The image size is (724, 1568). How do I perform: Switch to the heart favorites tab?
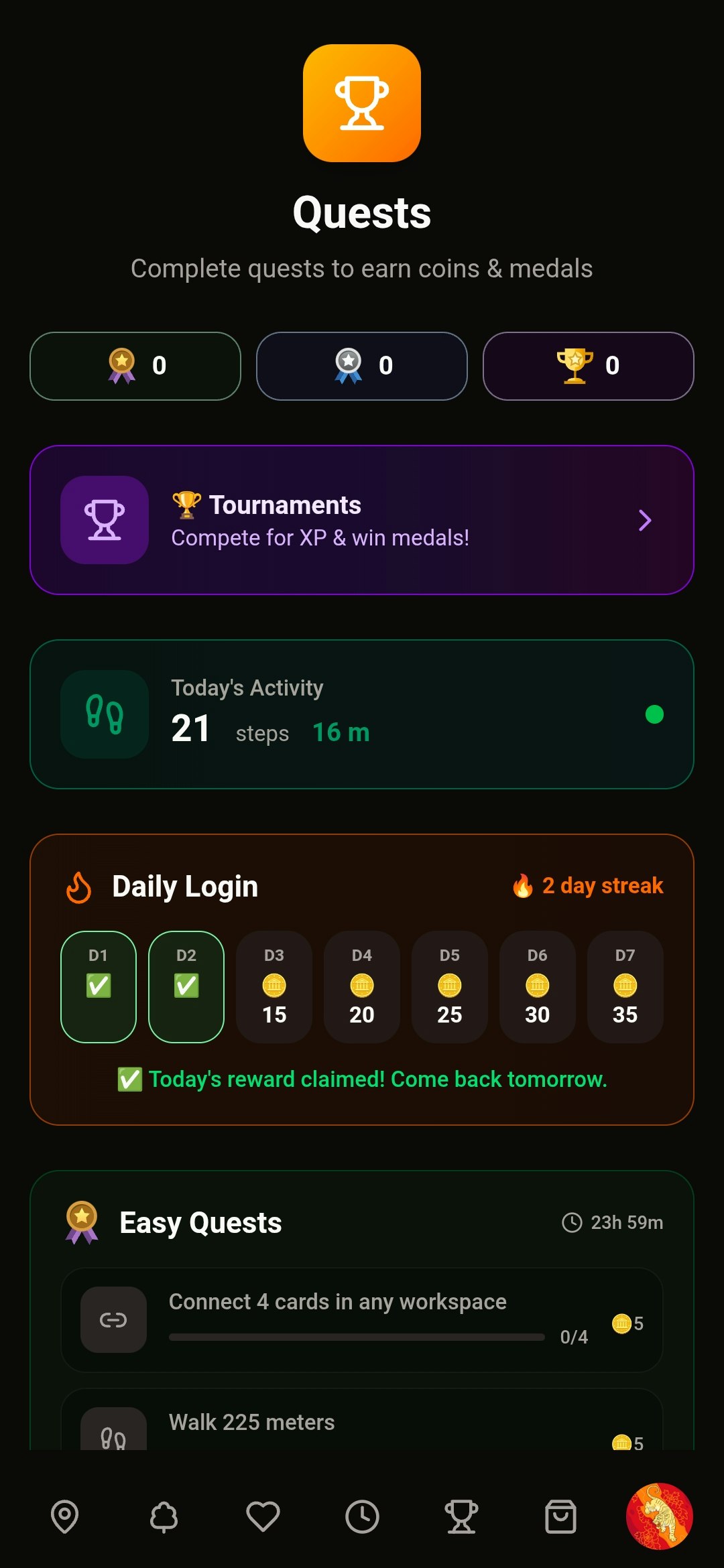click(x=263, y=1517)
